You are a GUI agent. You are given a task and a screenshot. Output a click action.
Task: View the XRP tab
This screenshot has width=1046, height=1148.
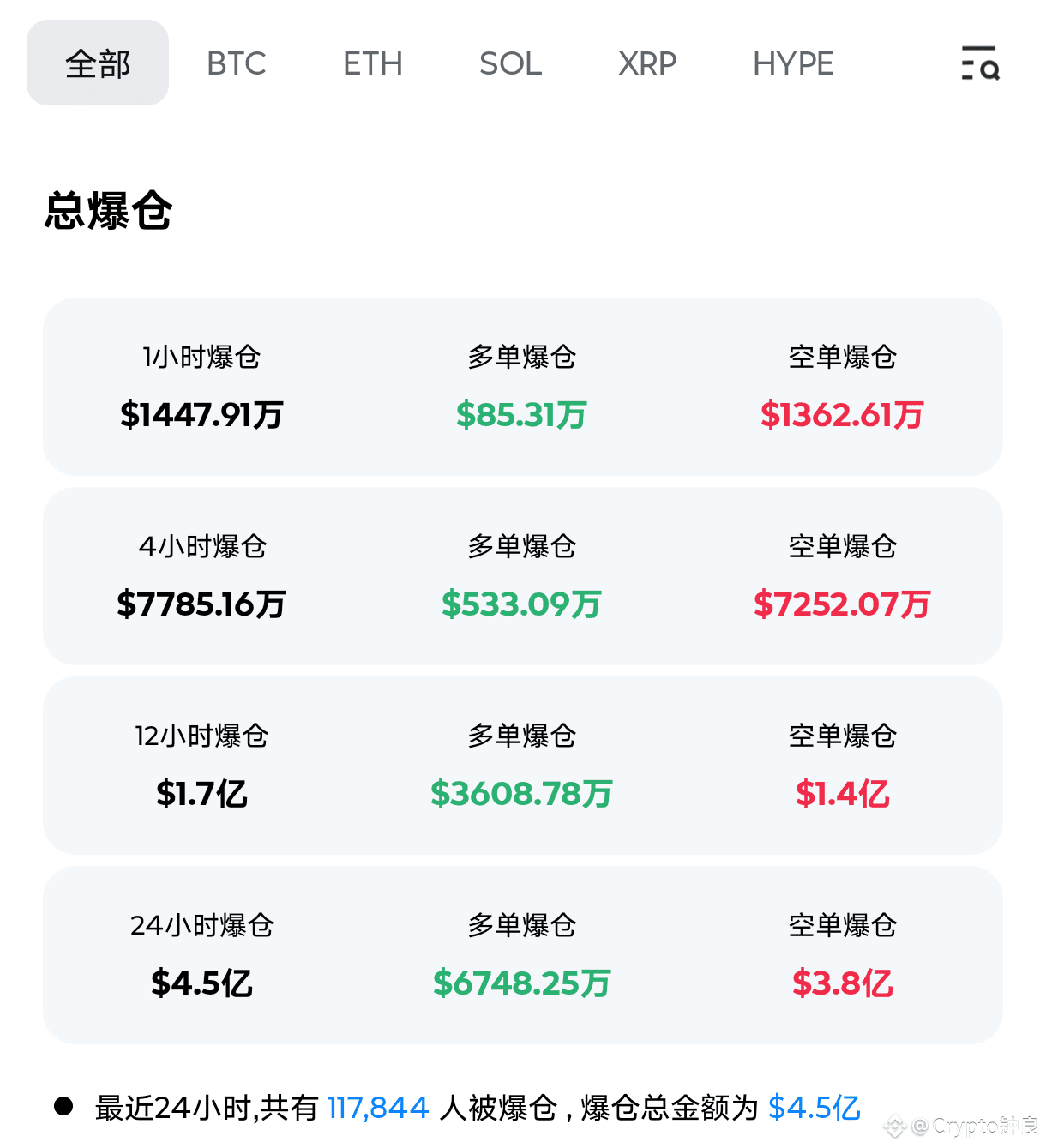tap(647, 63)
